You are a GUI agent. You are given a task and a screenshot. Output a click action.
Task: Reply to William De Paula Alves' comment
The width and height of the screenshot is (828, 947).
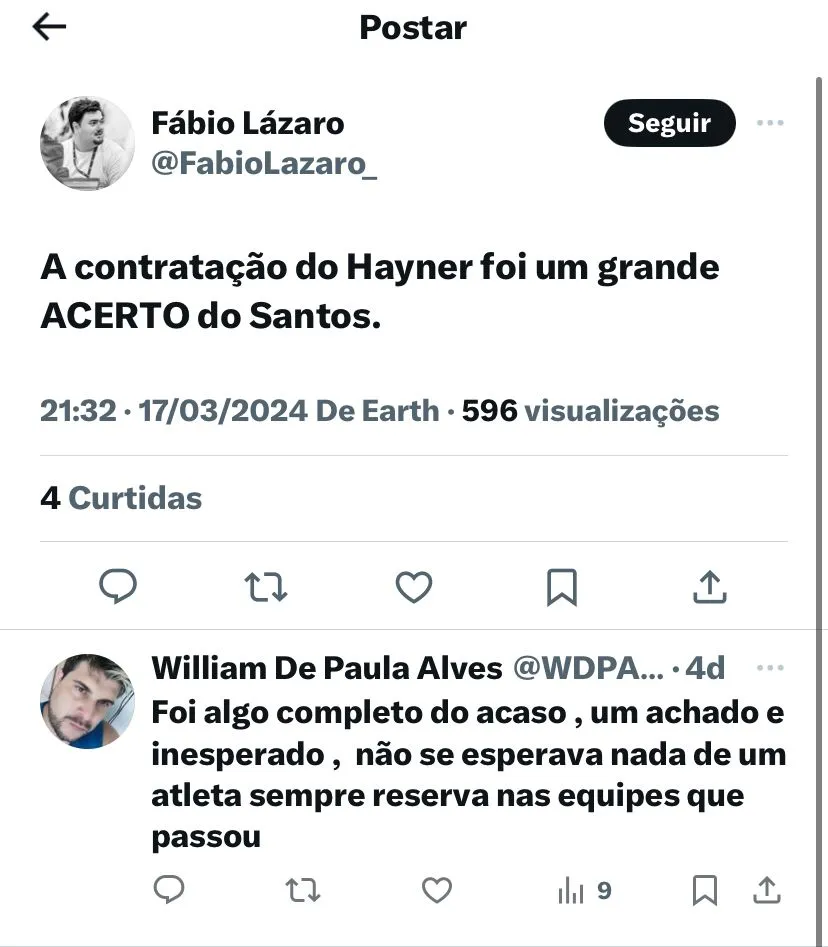[x=169, y=889]
